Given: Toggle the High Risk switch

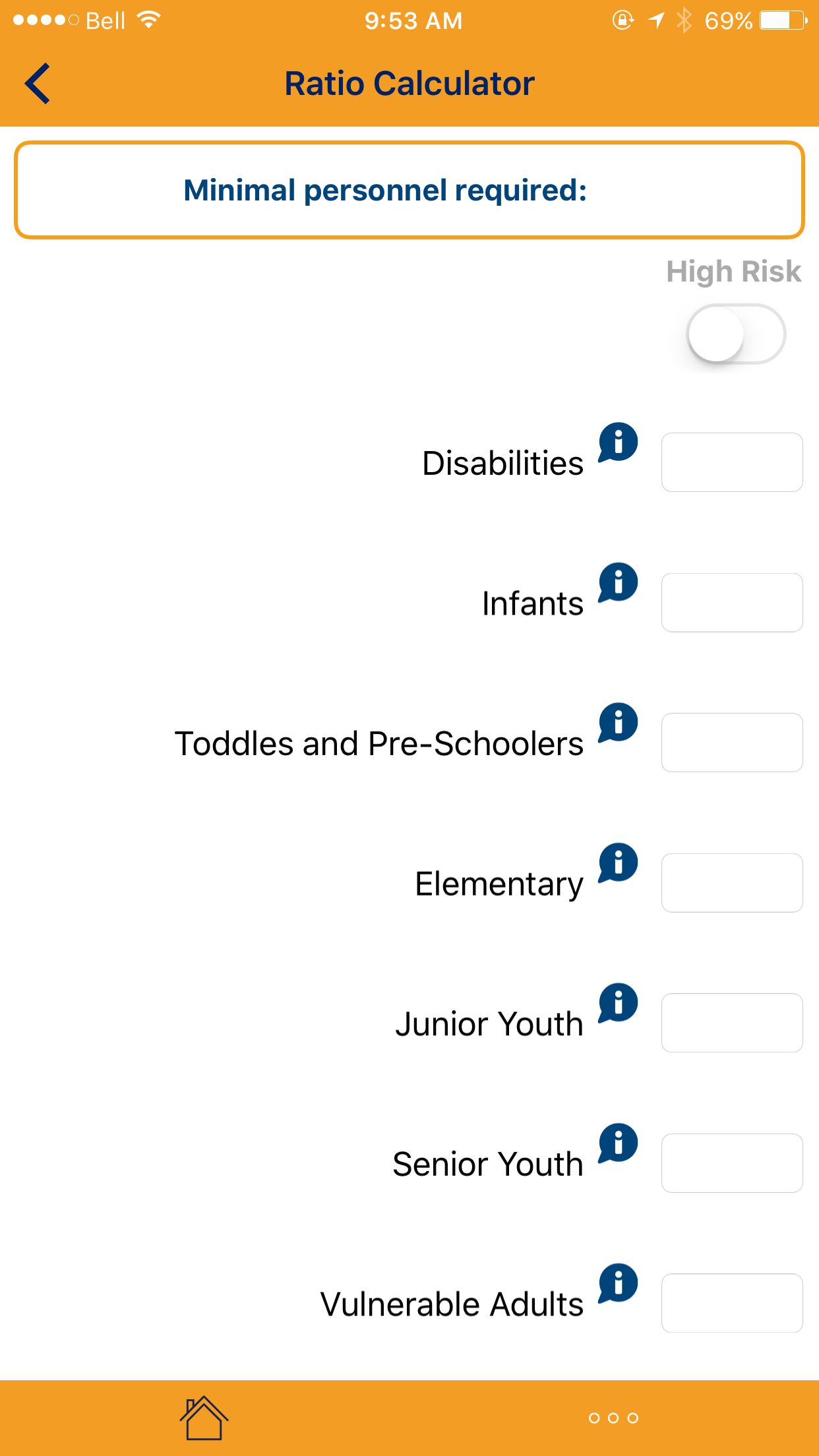Looking at the screenshot, I should 736,334.
